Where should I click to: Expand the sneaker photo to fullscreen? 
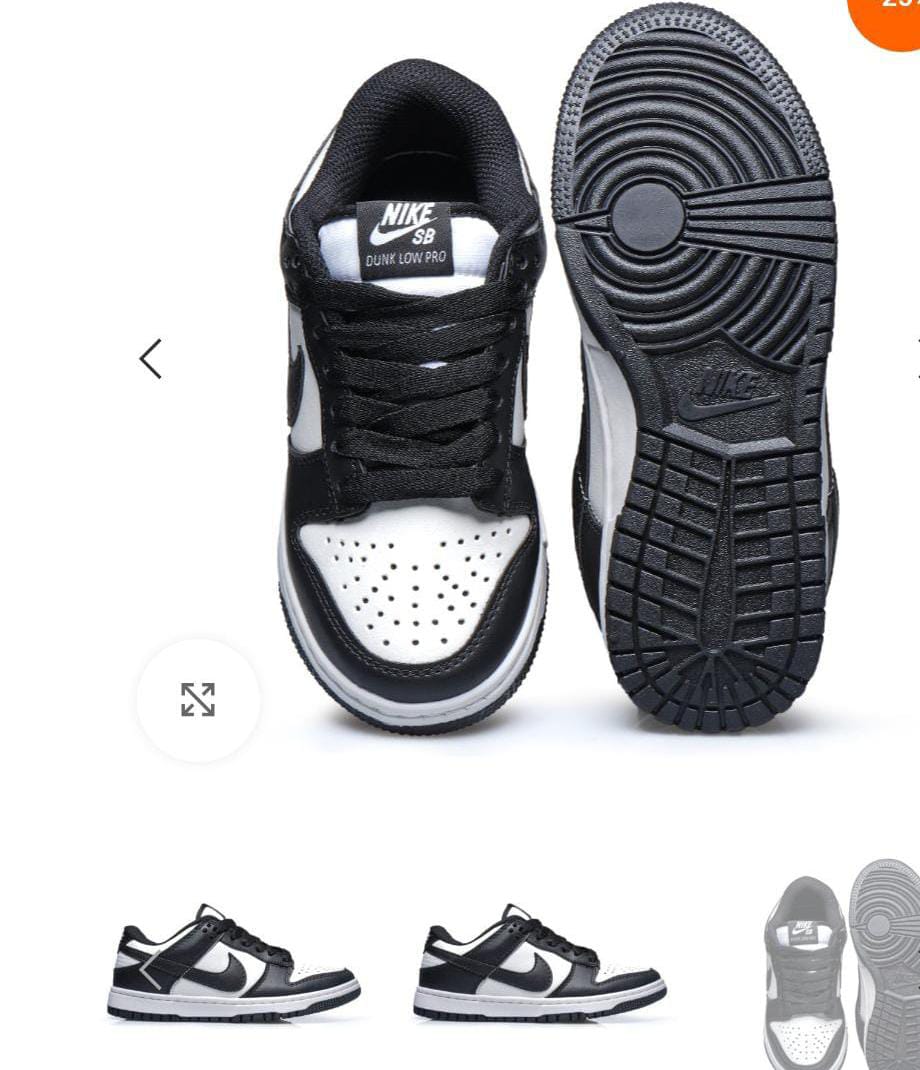(198, 700)
